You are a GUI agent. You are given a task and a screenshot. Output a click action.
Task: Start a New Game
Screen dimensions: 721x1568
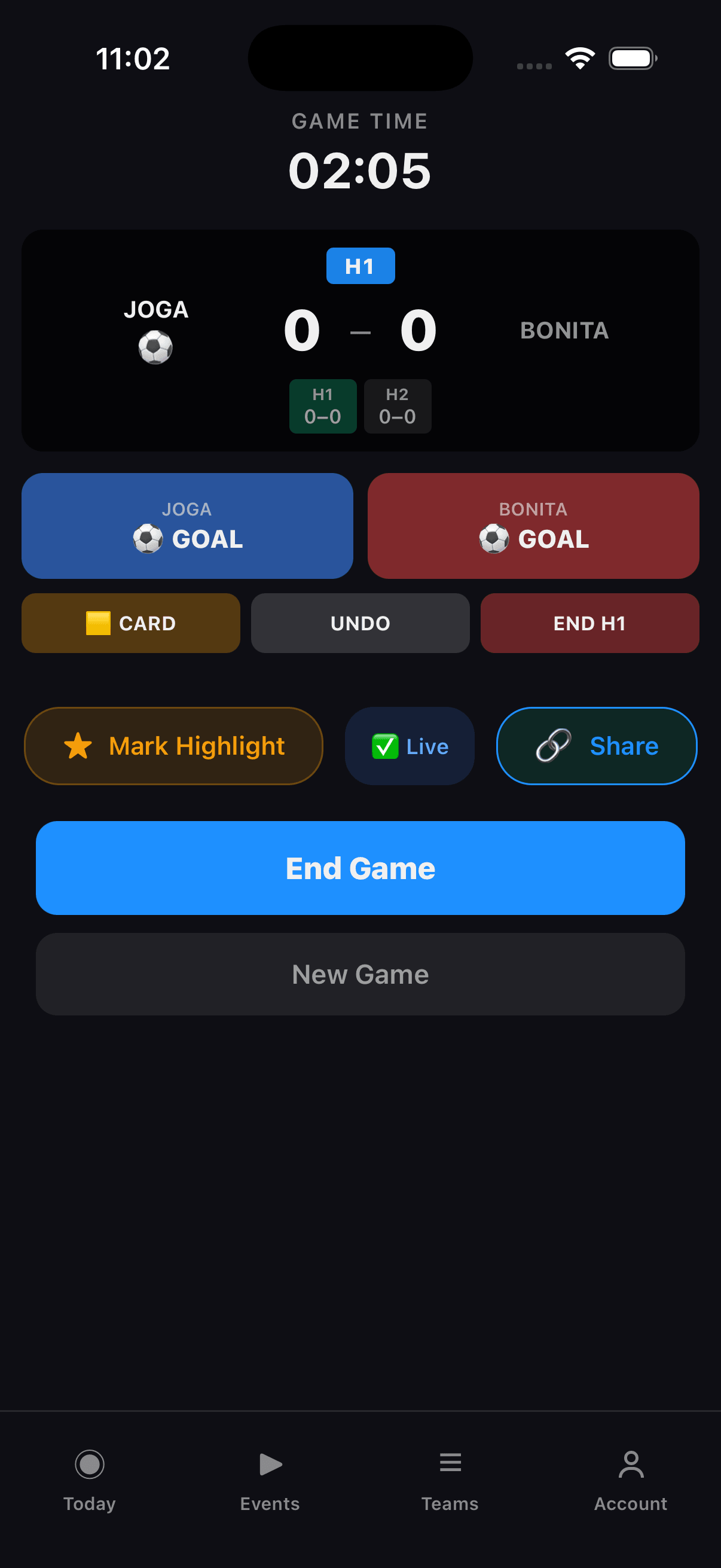click(360, 974)
